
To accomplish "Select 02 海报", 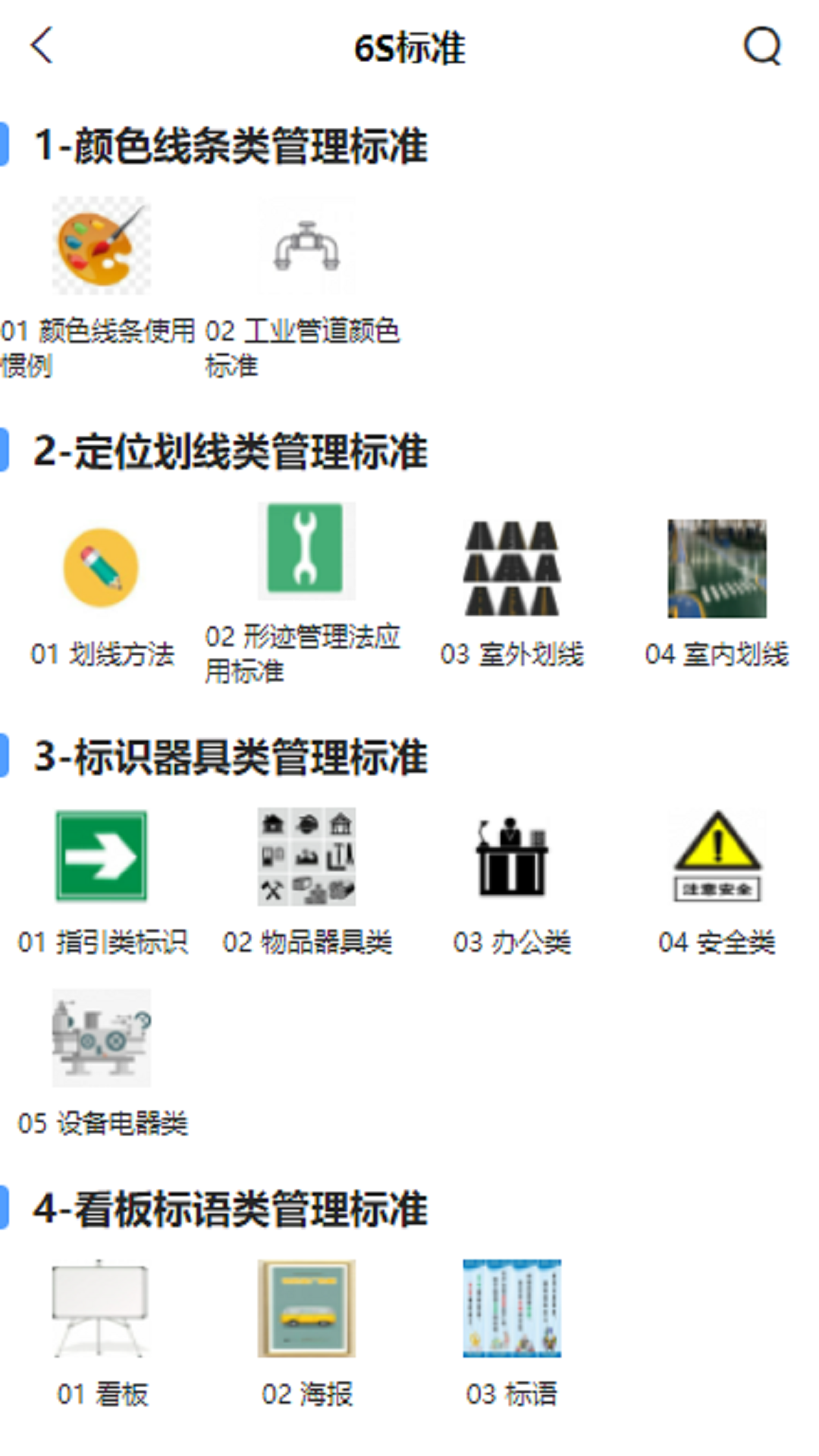I will [x=306, y=1309].
